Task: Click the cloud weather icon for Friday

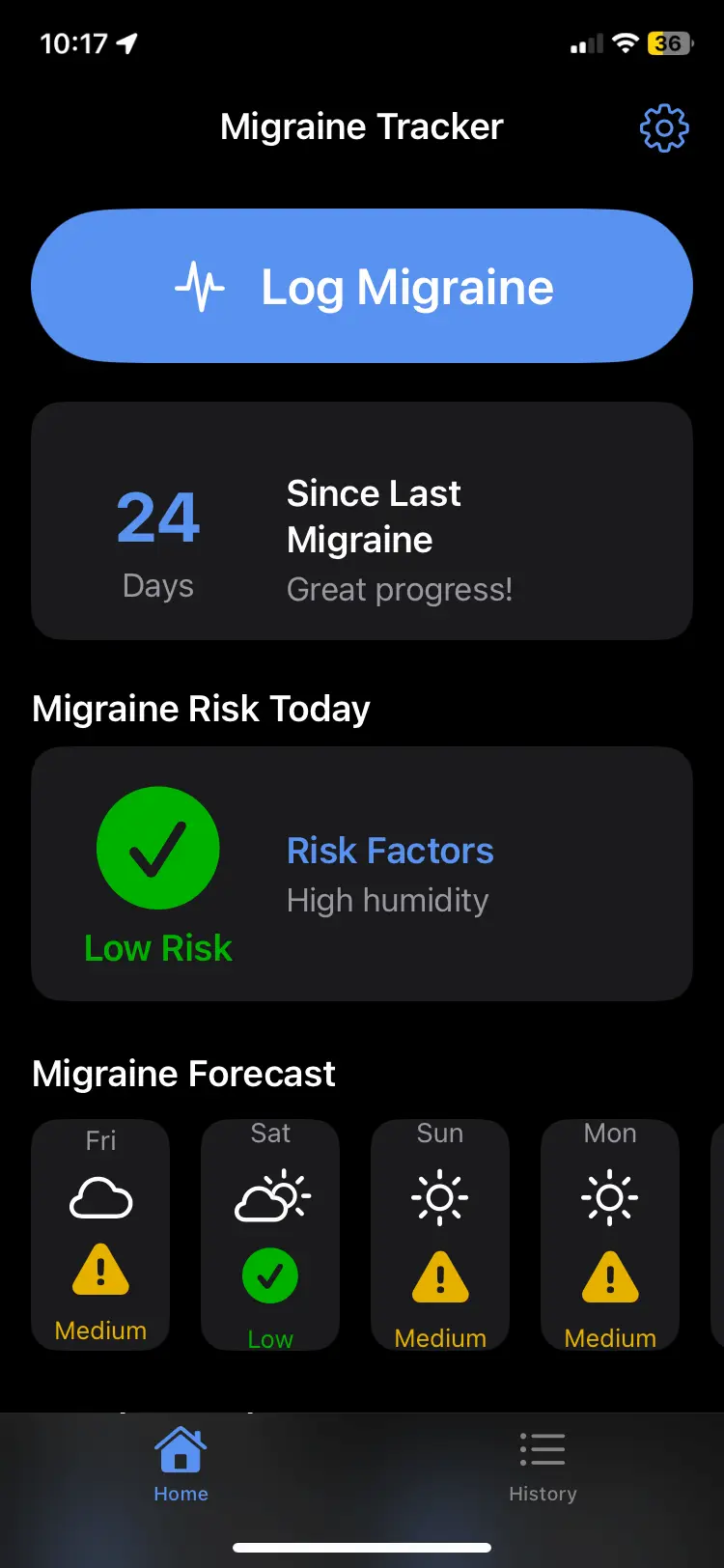Action: tap(100, 1197)
